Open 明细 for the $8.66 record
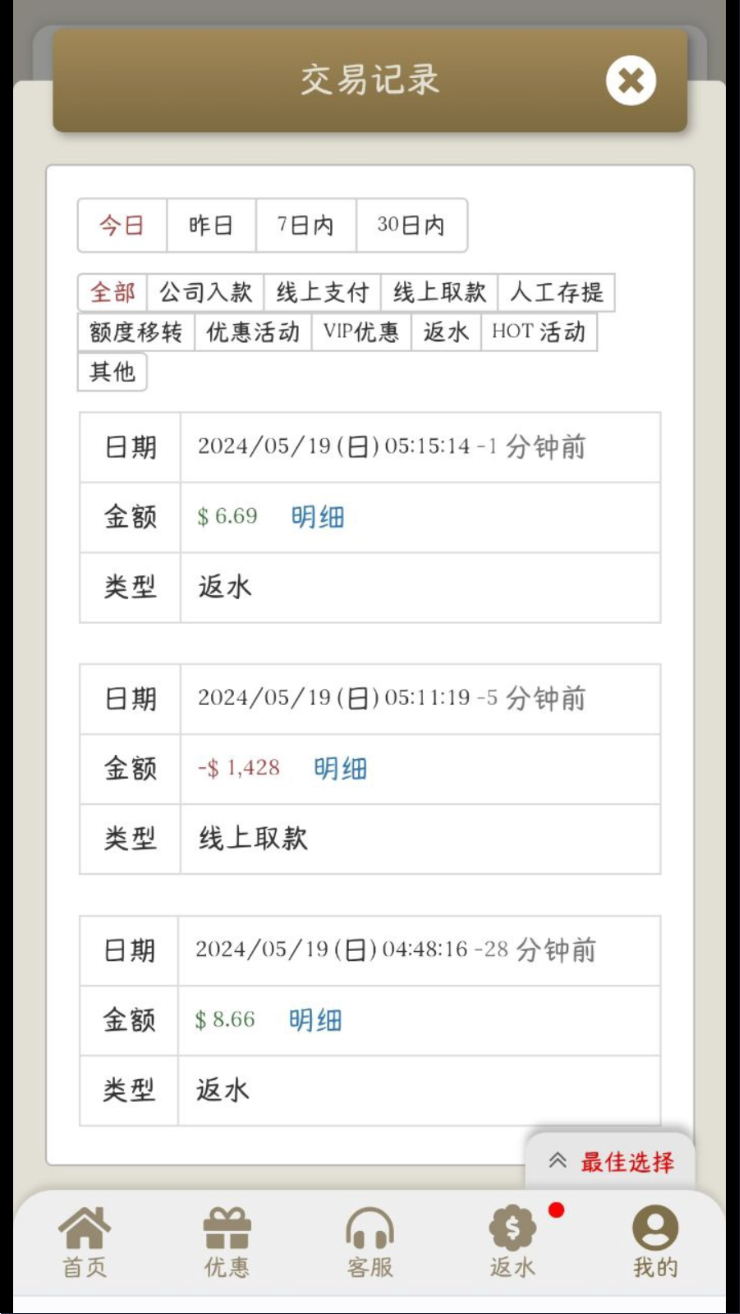The height and width of the screenshot is (1314, 740). tap(316, 1020)
